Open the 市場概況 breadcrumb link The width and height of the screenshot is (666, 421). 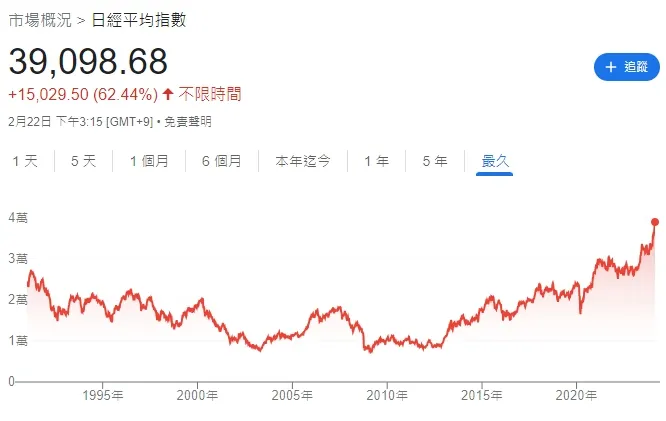pos(40,20)
